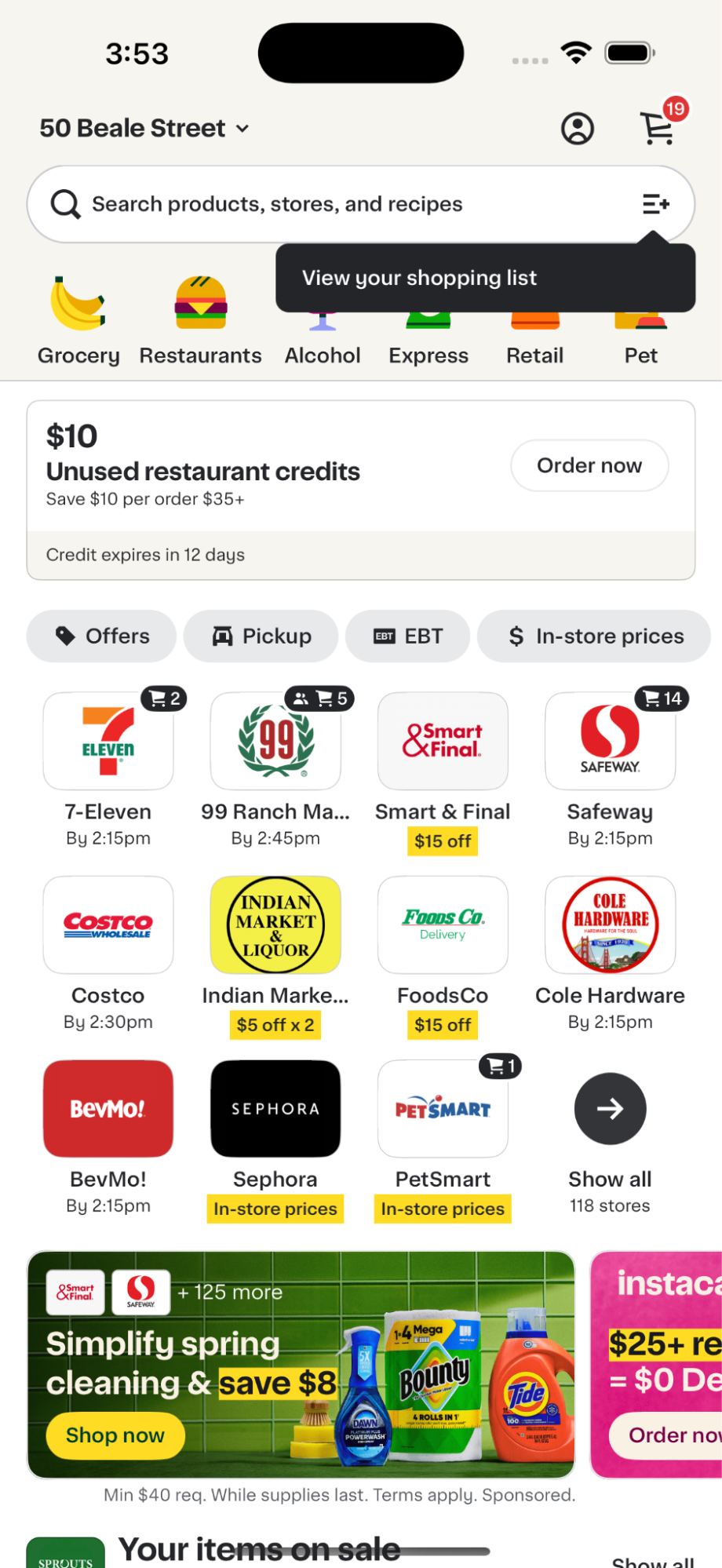Image resolution: width=722 pixels, height=1568 pixels.
Task: Open the shopping cart with 19 items
Action: coord(658,128)
